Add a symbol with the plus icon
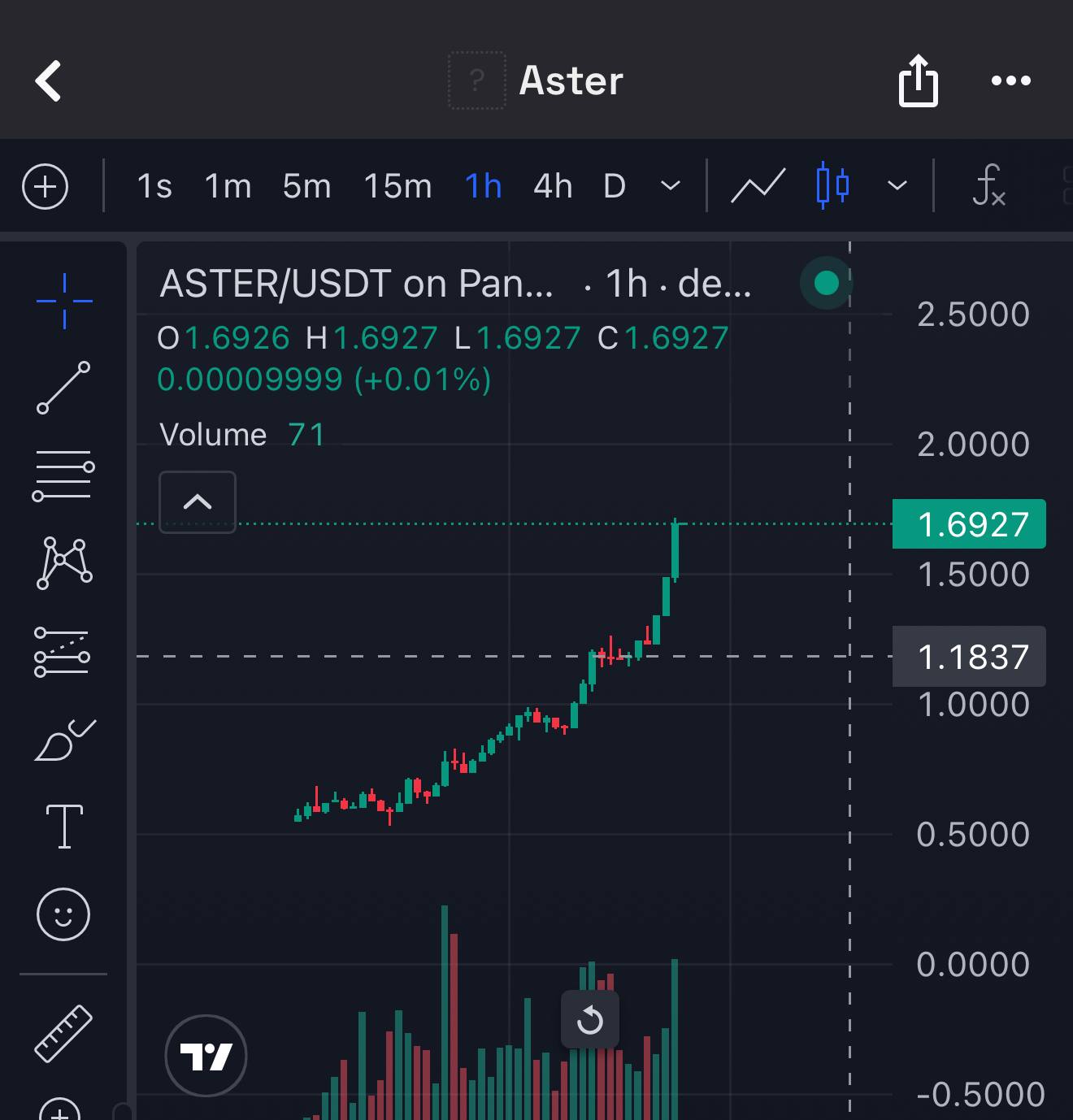This screenshot has height=1120, width=1073. 46,187
